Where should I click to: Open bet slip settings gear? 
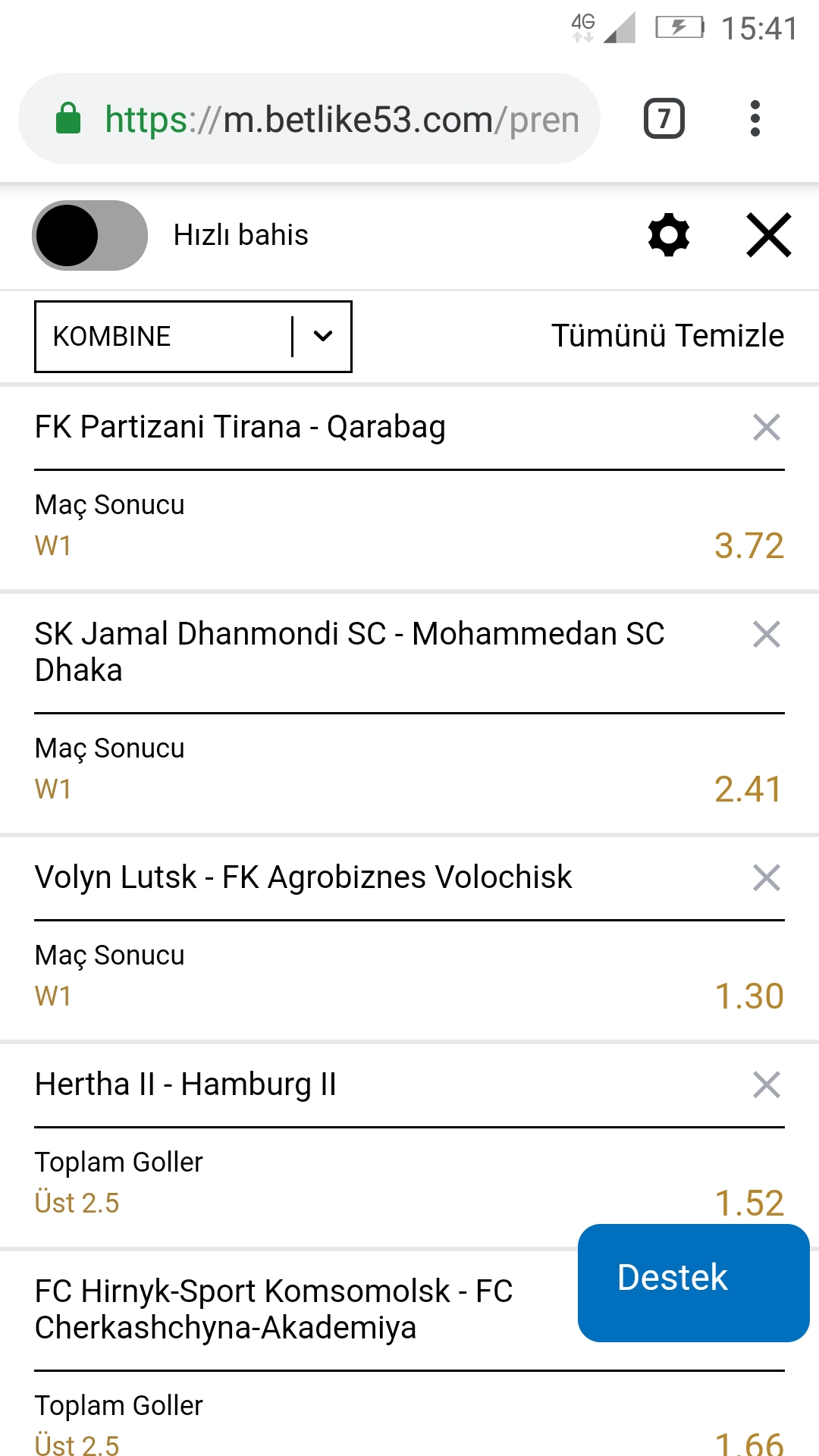click(669, 235)
